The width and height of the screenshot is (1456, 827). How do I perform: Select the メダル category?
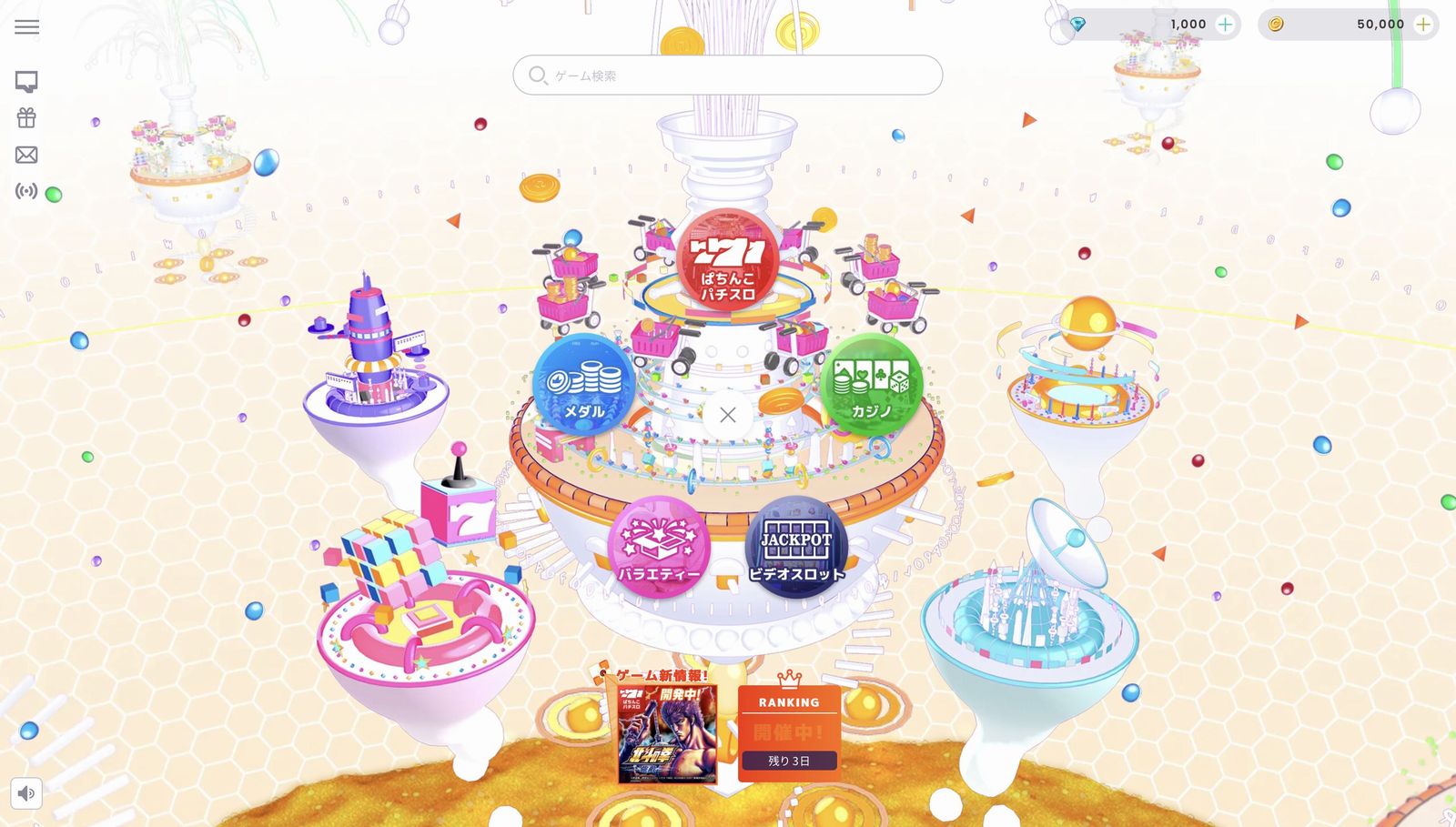click(x=584, y=384)
